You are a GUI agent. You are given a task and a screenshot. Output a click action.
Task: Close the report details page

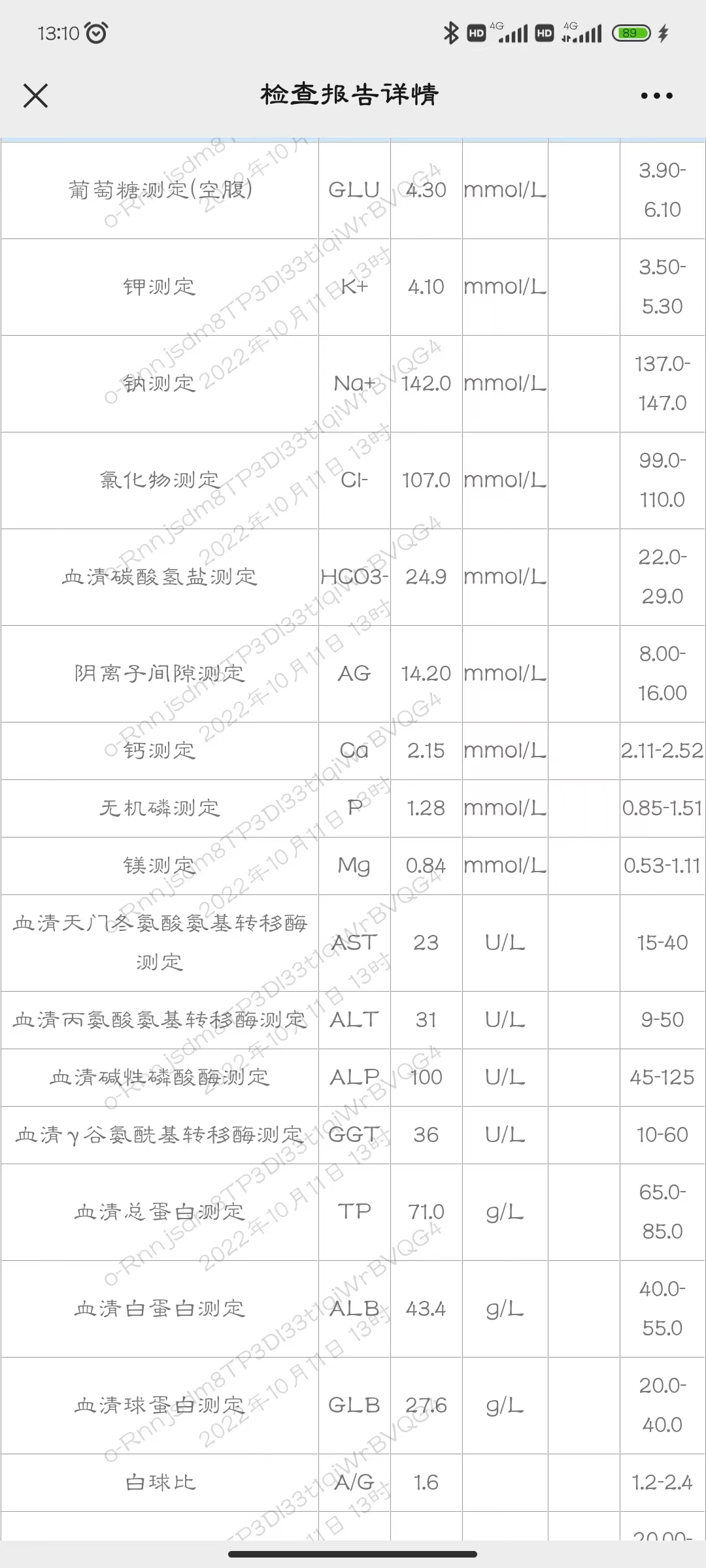pyautogui.click(x=35, y=95)
